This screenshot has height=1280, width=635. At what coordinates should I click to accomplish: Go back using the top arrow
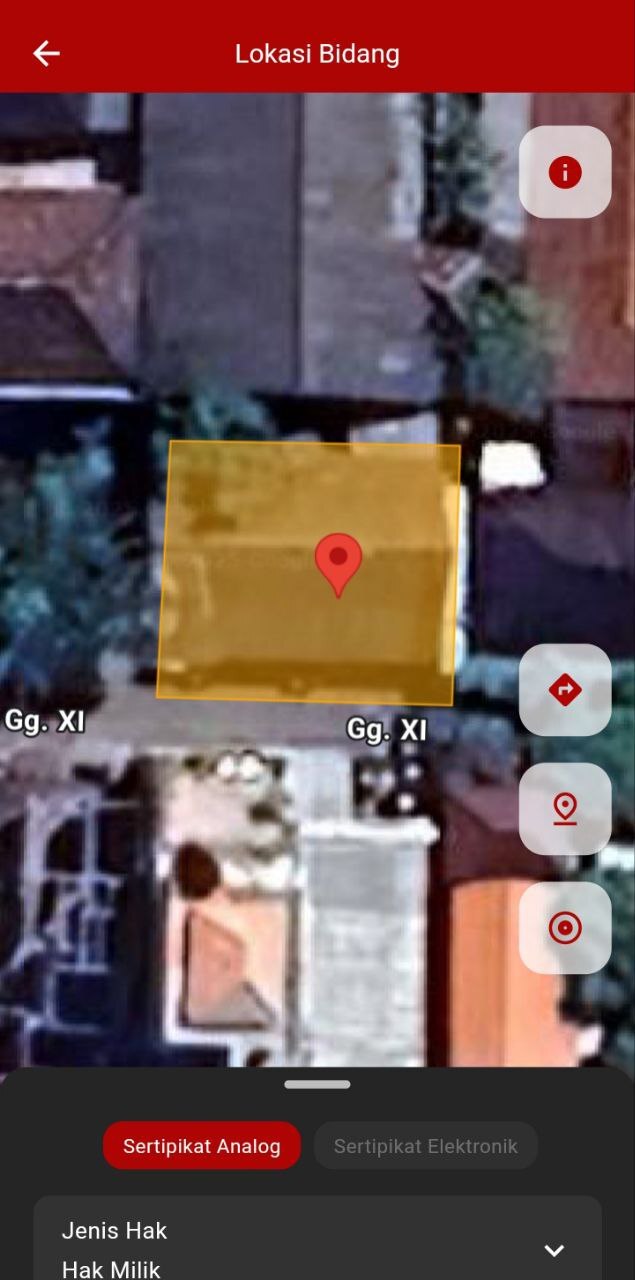(x=46, y=54)
